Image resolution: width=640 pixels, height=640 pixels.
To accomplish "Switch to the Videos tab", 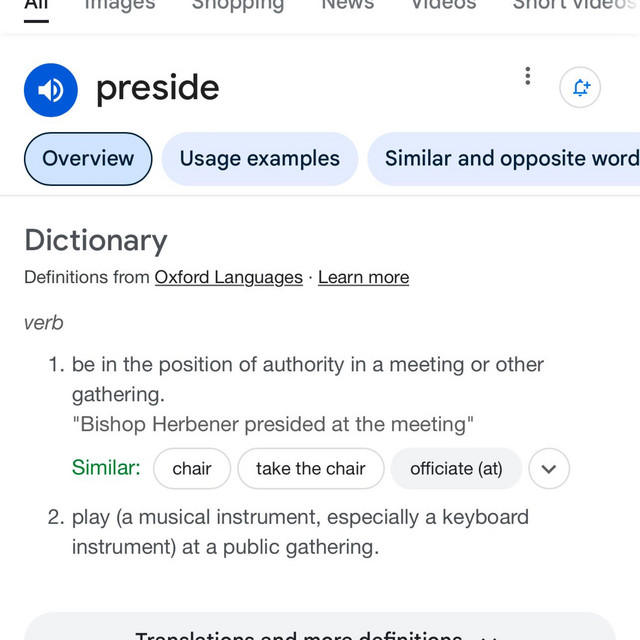I will pos(445,5).
